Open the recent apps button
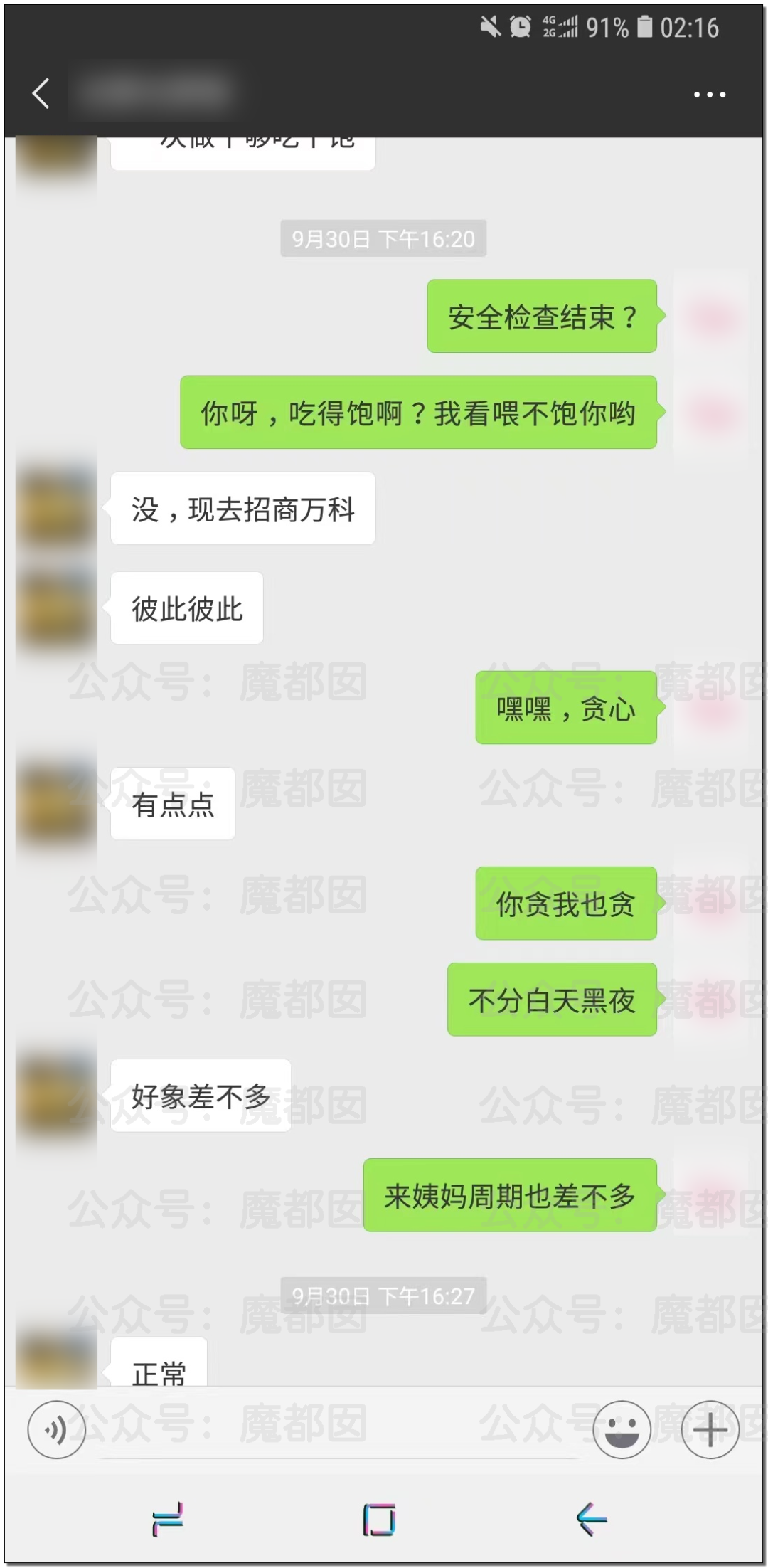The width and height of the screenshot is (768, 1568). 168,1520
